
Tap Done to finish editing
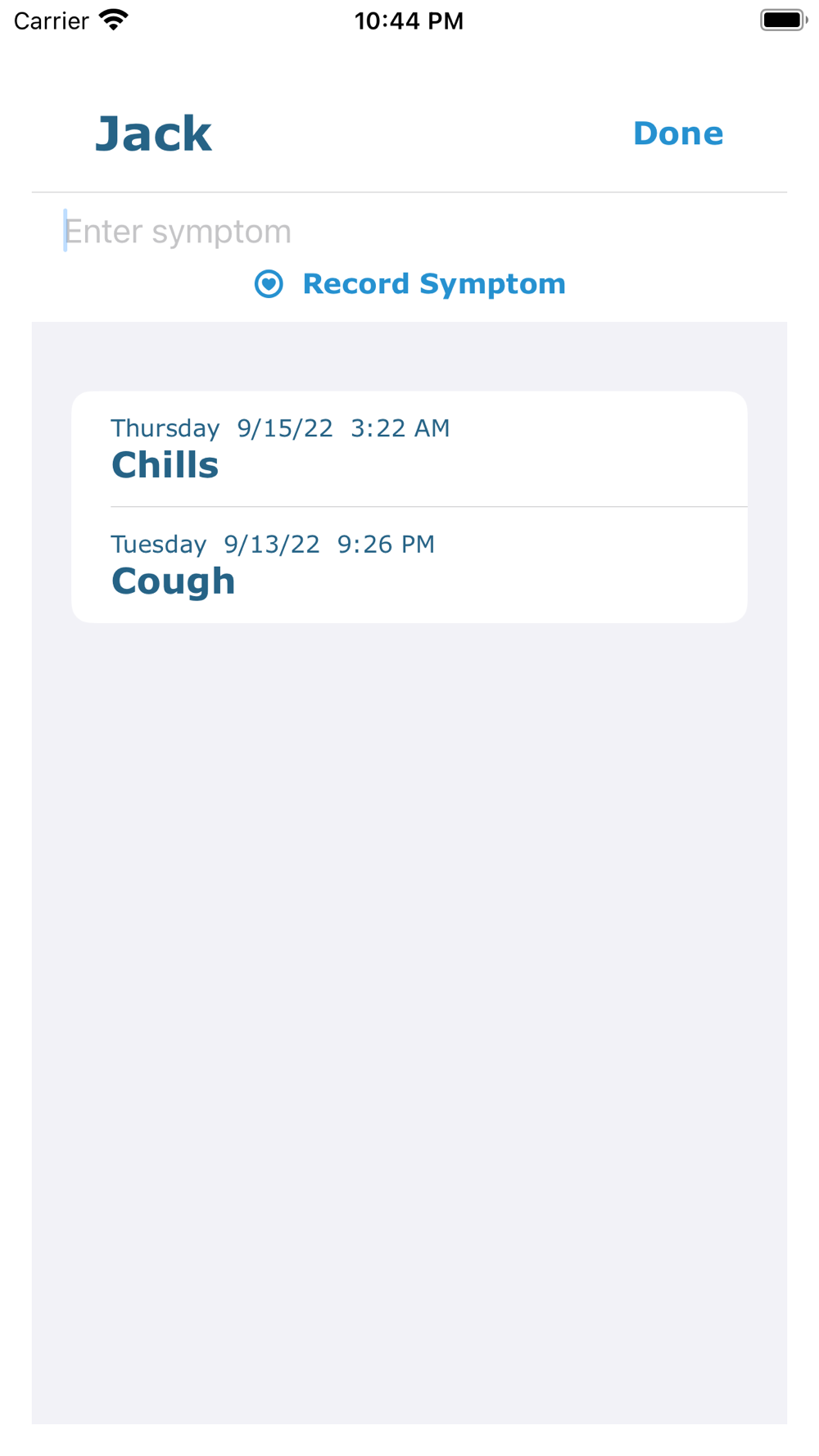[678, 133]
